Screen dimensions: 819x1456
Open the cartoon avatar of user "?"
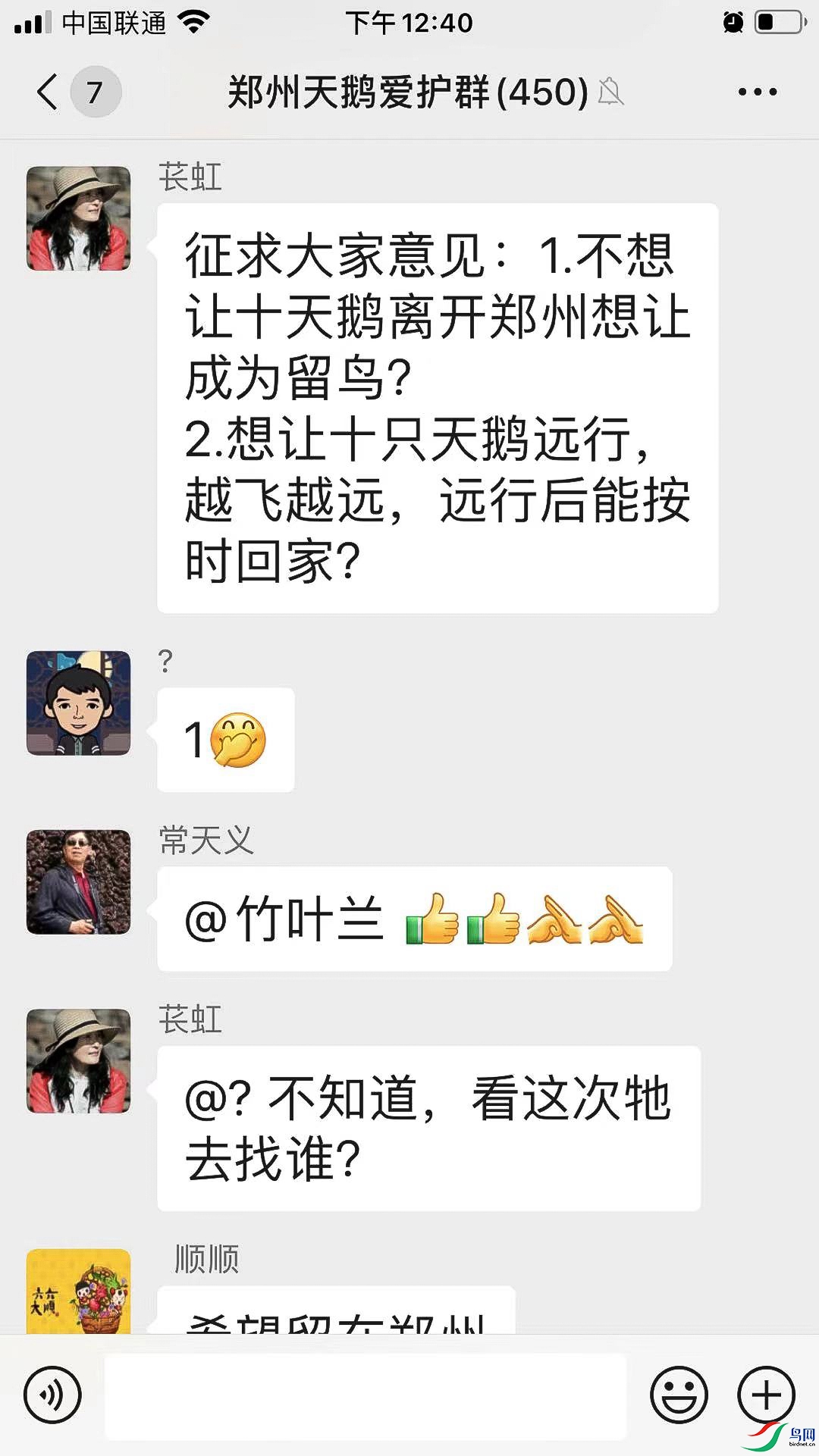(x=79, y=703)
